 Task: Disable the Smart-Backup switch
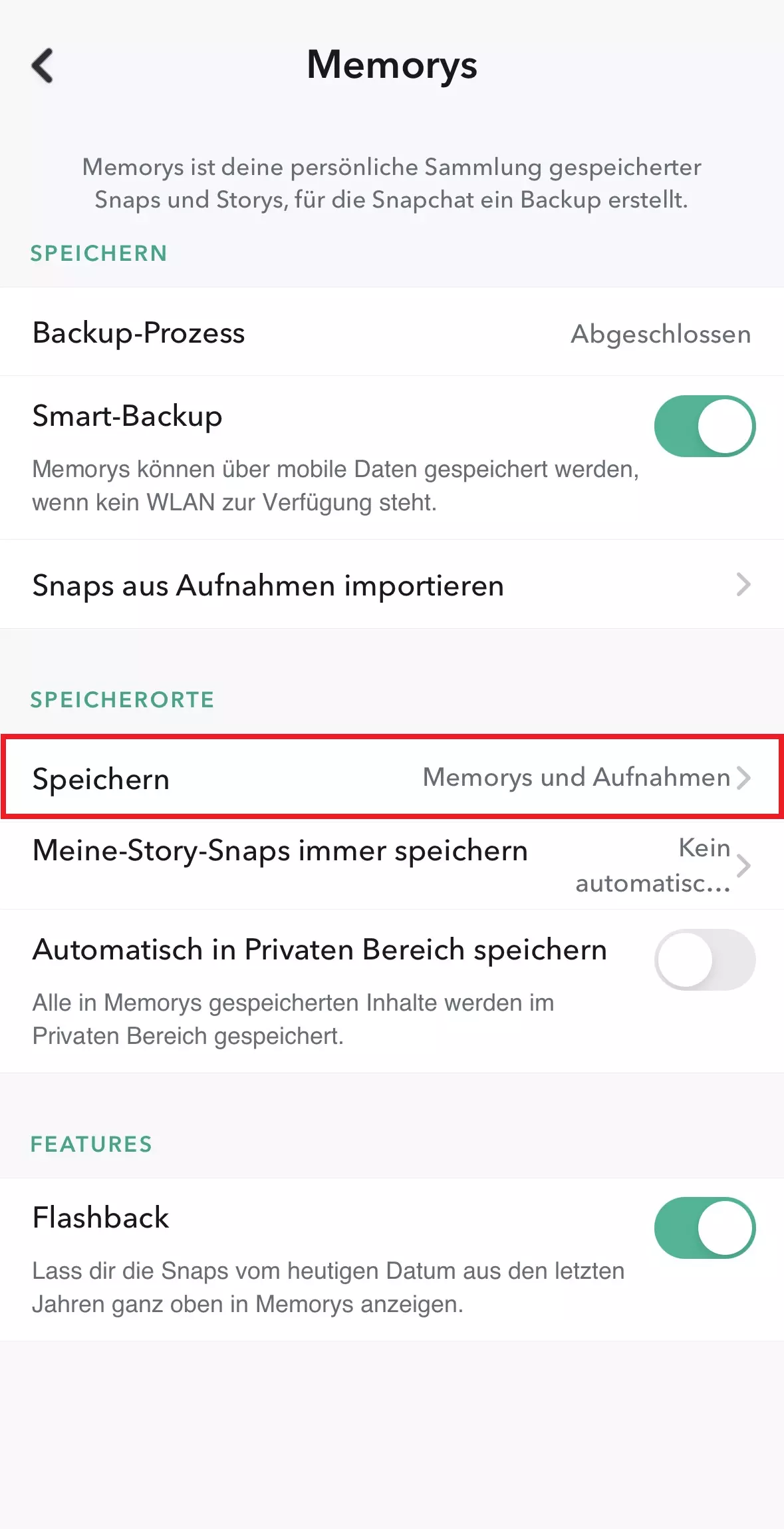coord(704,425)
